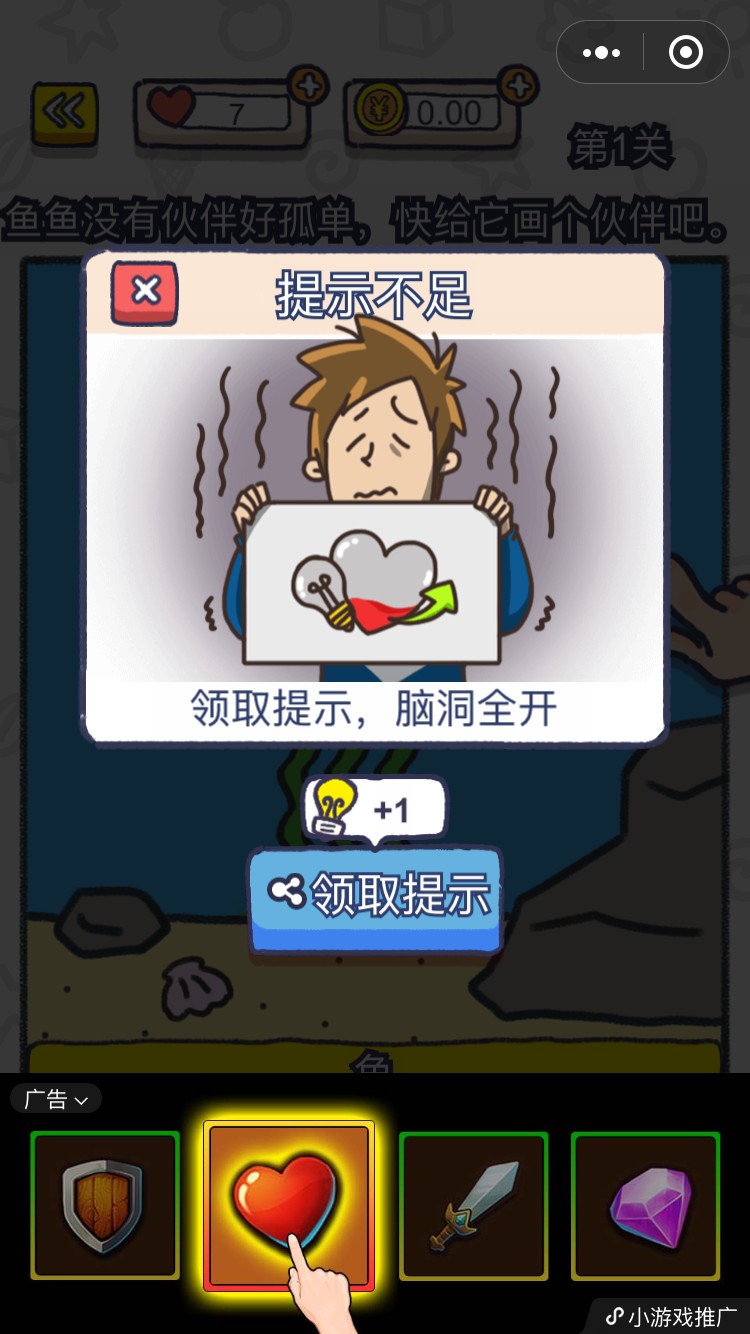Add more hearts with the plus
This screenshot has width=750, height=1334.
309,88
